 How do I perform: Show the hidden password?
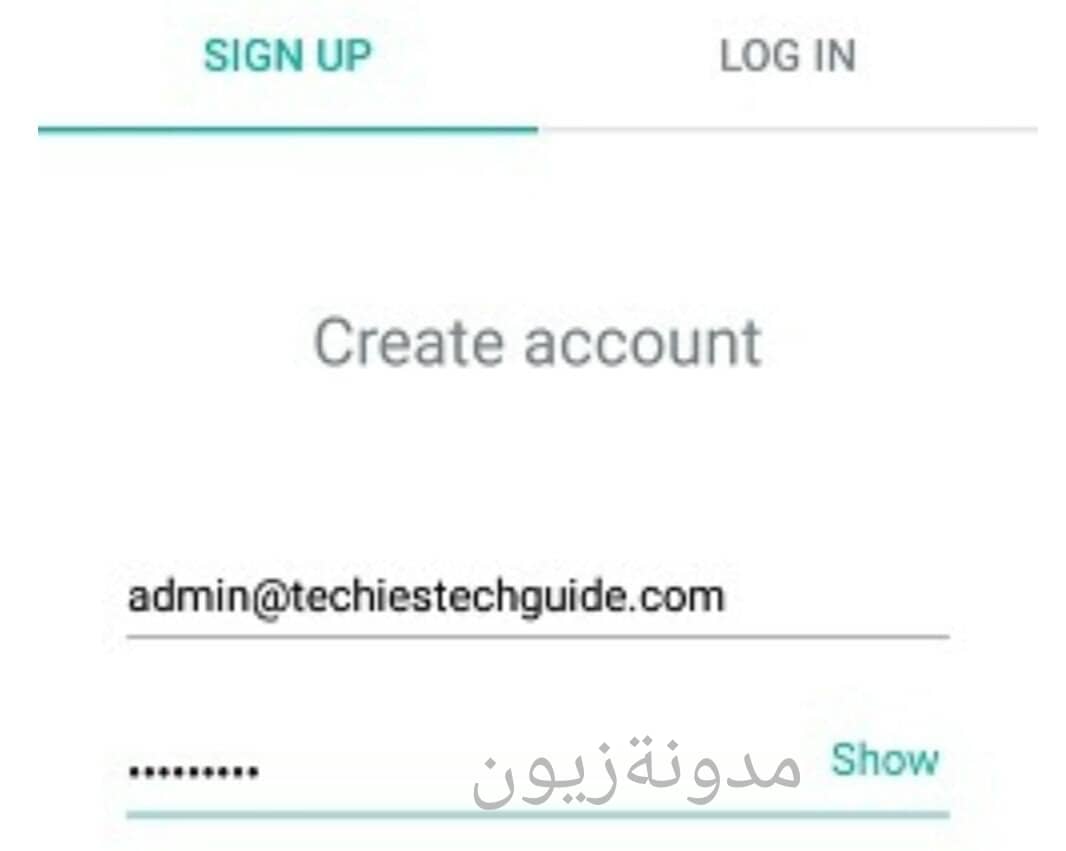tap(884, 761)
